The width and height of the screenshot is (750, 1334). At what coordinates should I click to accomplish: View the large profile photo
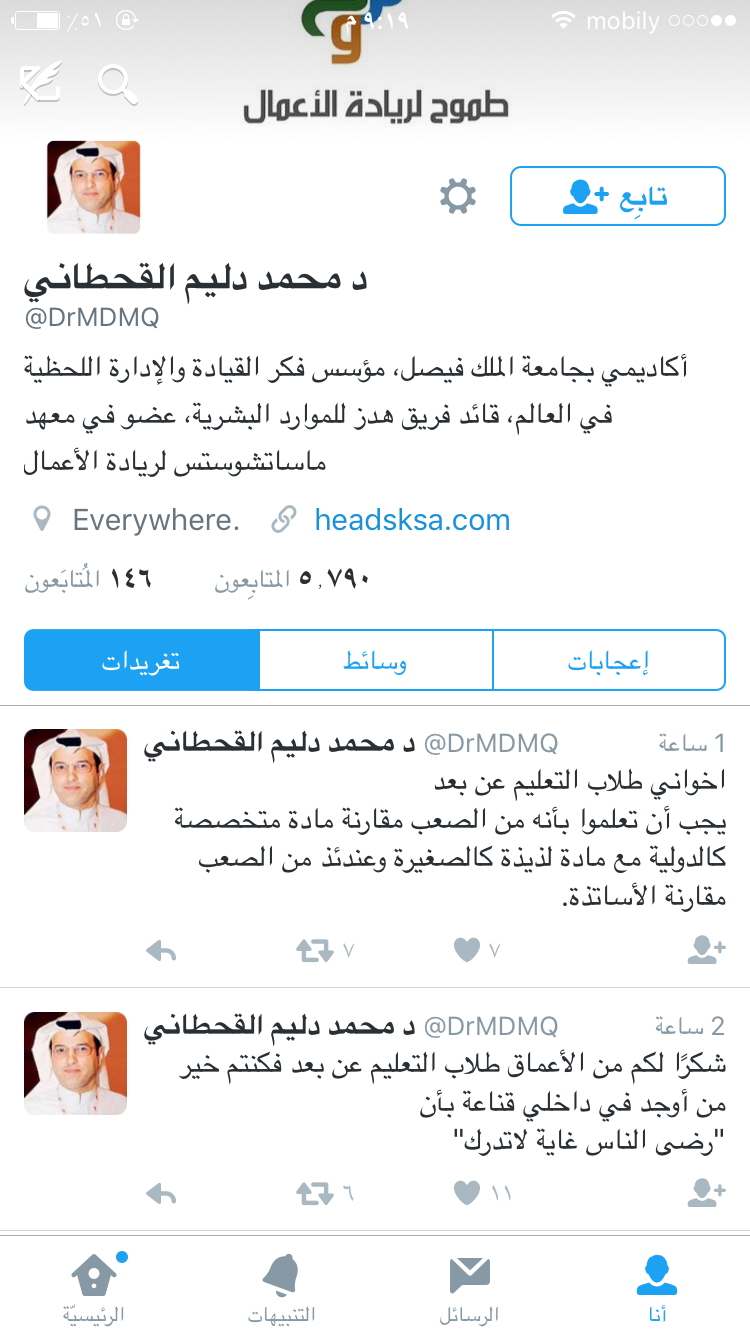pyautogui.click(x=93, y=187)
